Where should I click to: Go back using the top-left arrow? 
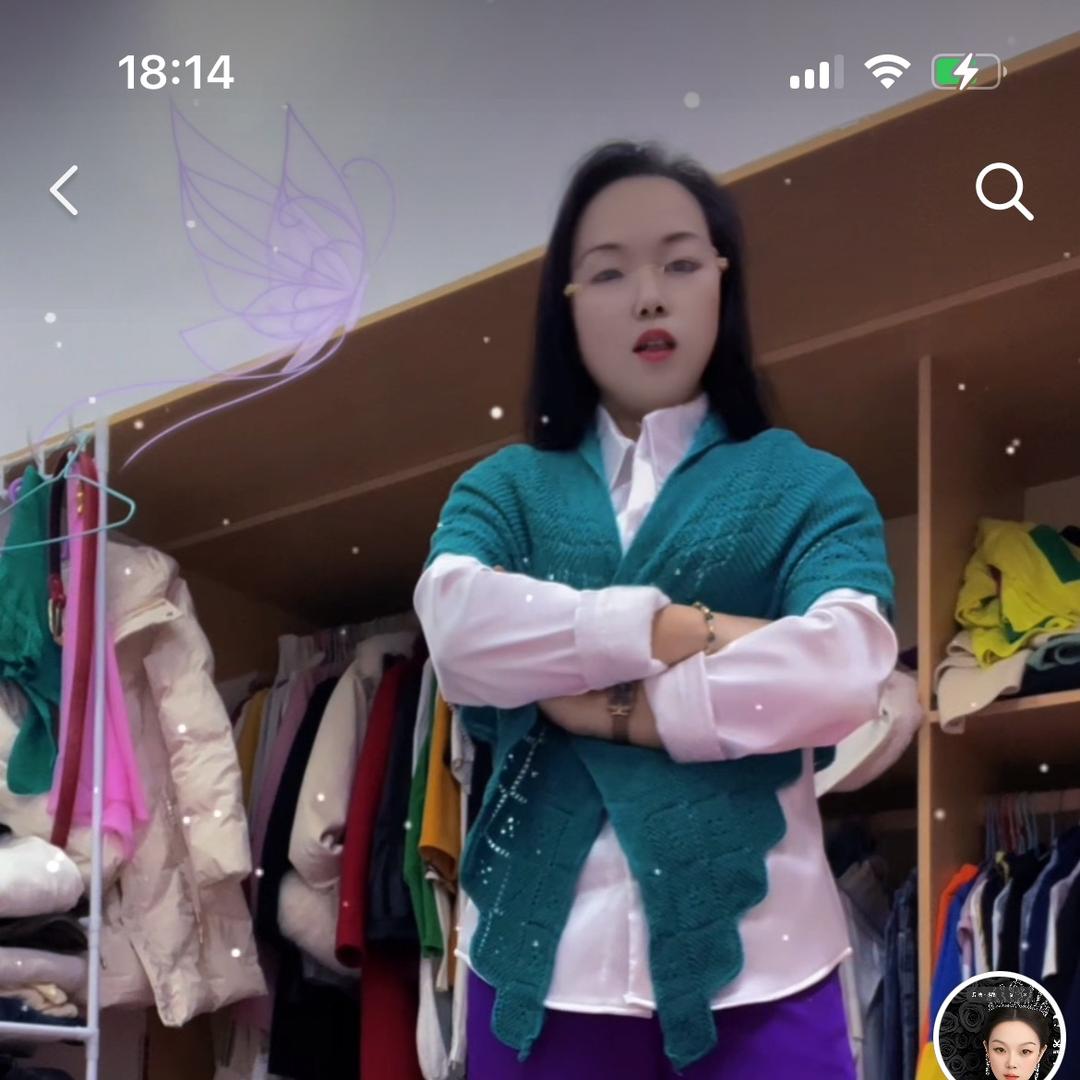64,190
